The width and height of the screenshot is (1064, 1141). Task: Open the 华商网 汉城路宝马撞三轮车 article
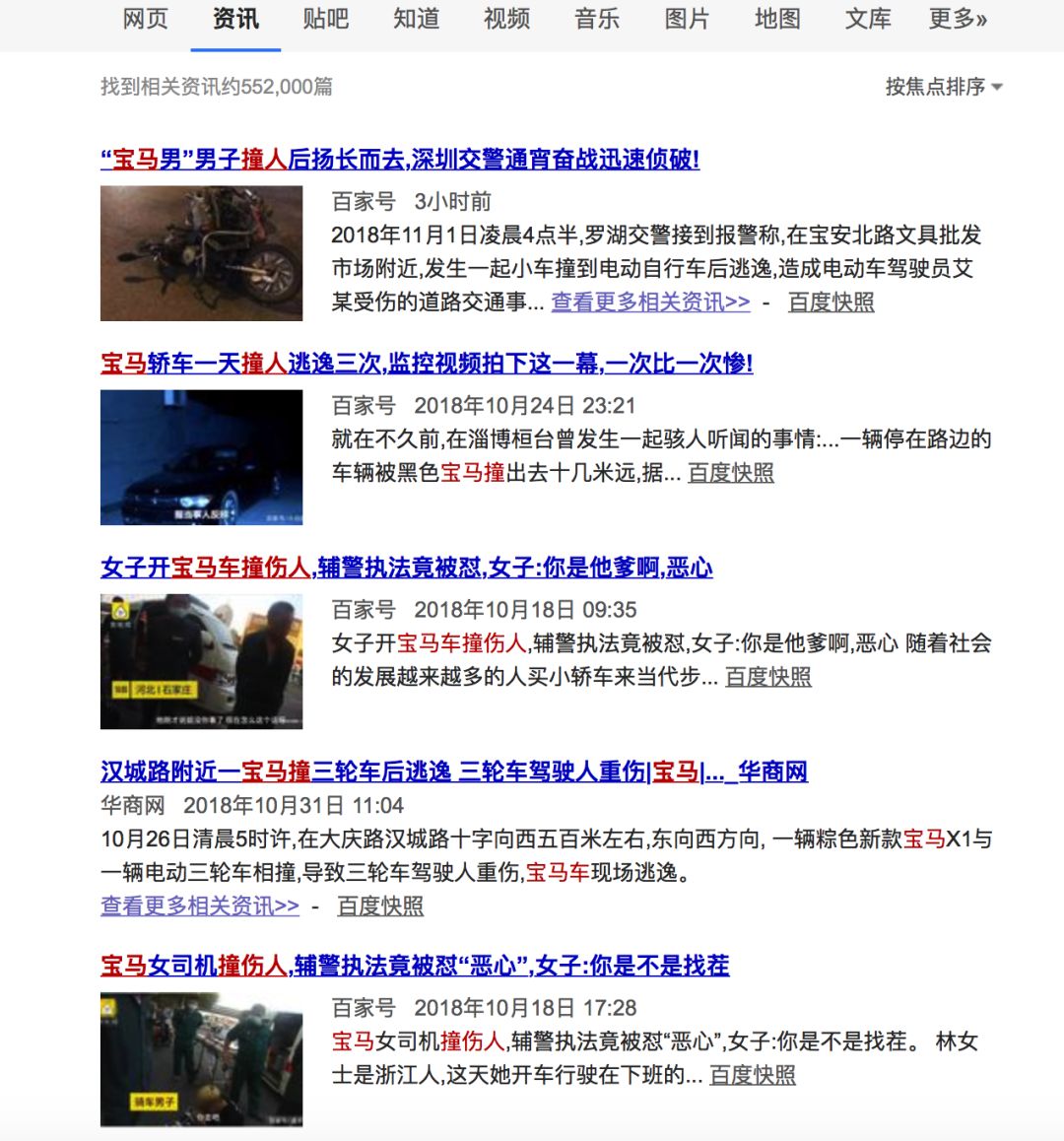point(453,772)
